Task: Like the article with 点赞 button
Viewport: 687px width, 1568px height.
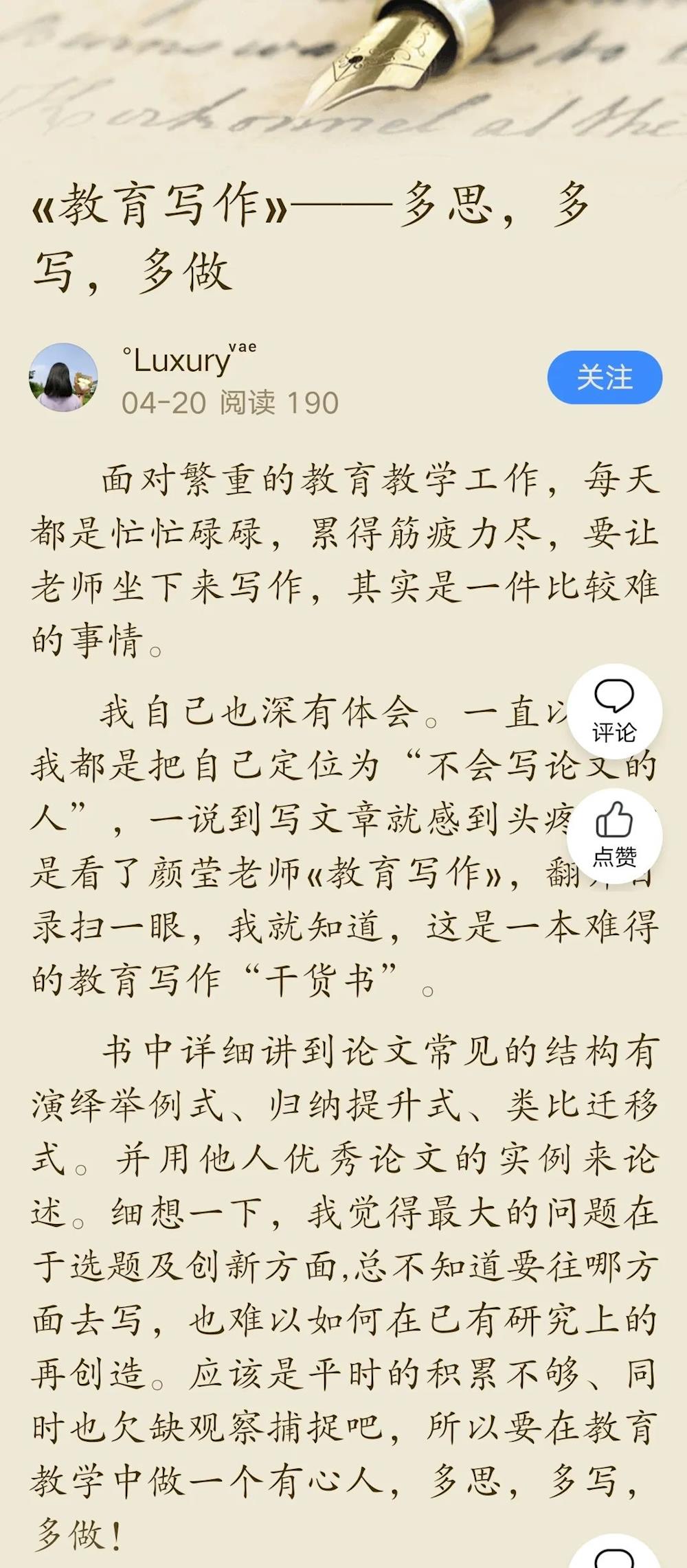Action: (x=614, y=835)
